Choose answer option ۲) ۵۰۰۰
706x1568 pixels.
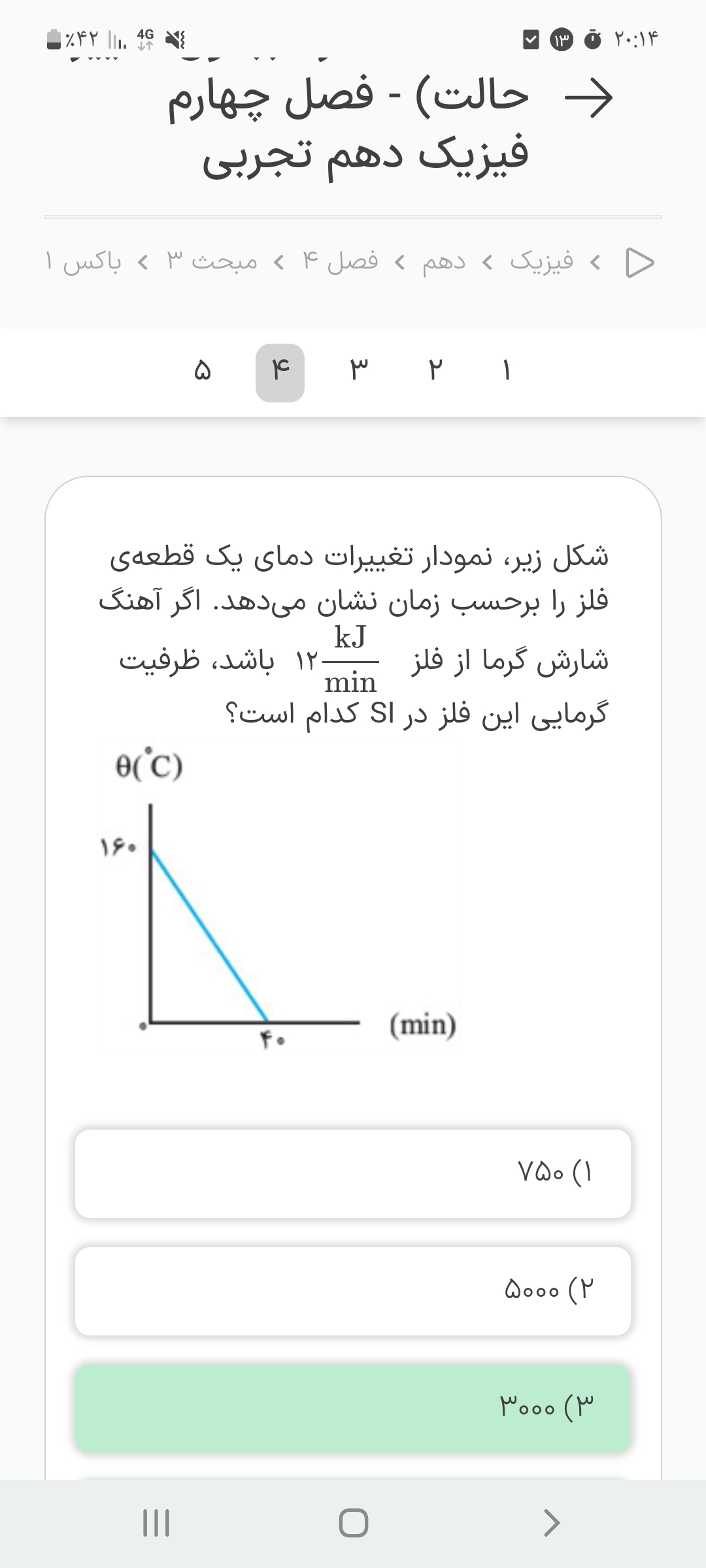353,1291
